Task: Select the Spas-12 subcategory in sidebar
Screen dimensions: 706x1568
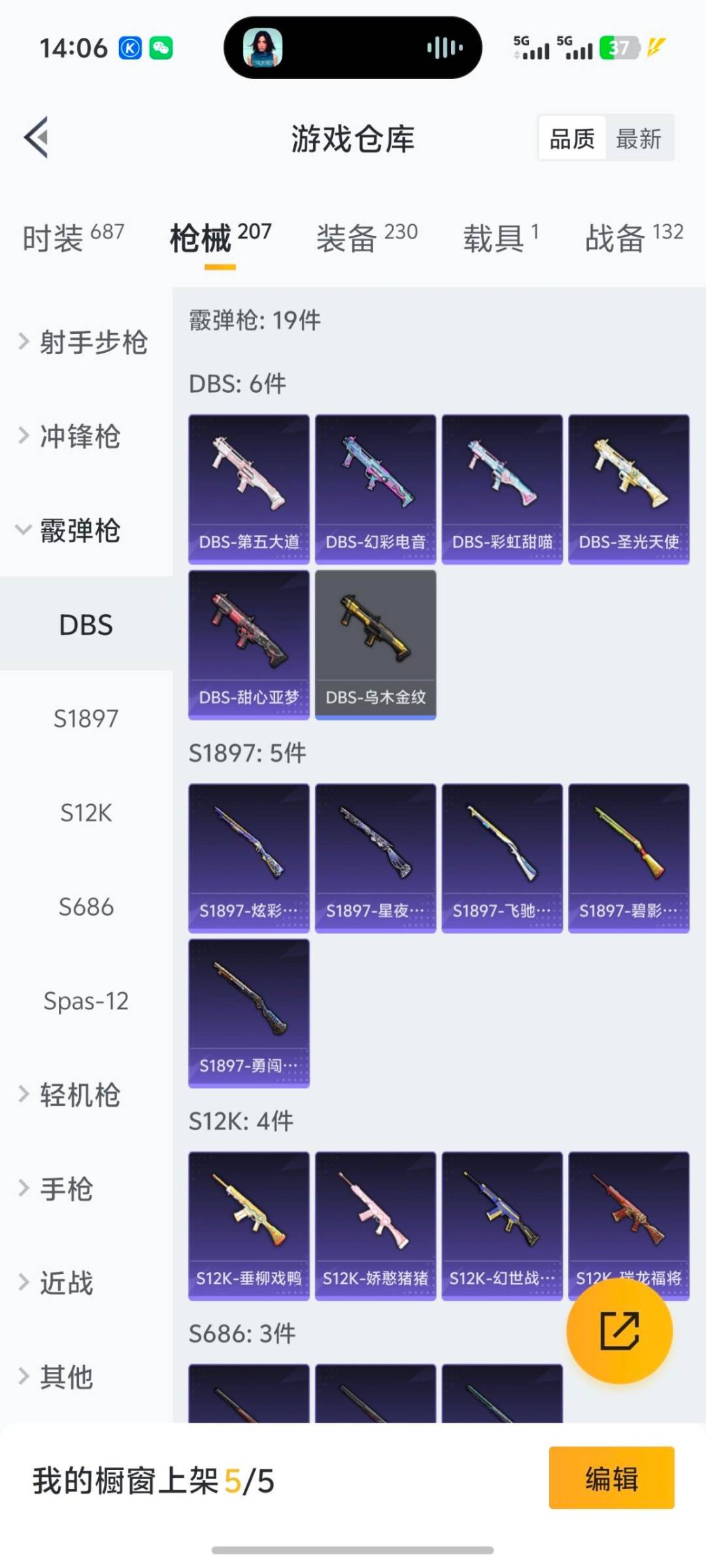Action: coord(86,1001)
